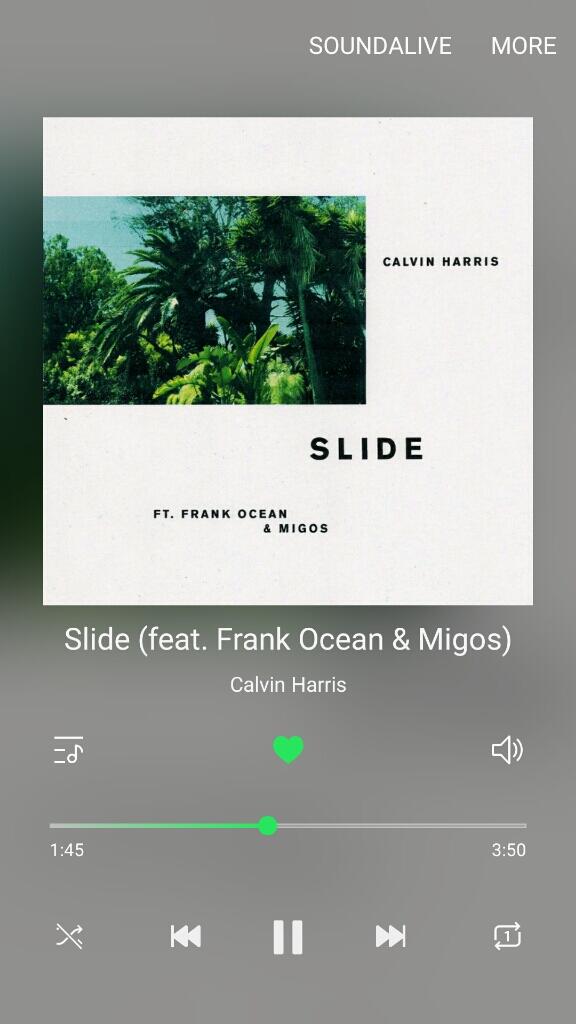576x1024 pixels.
Task: Remove Slide from favorites with the heart
Action: point(288,750)
